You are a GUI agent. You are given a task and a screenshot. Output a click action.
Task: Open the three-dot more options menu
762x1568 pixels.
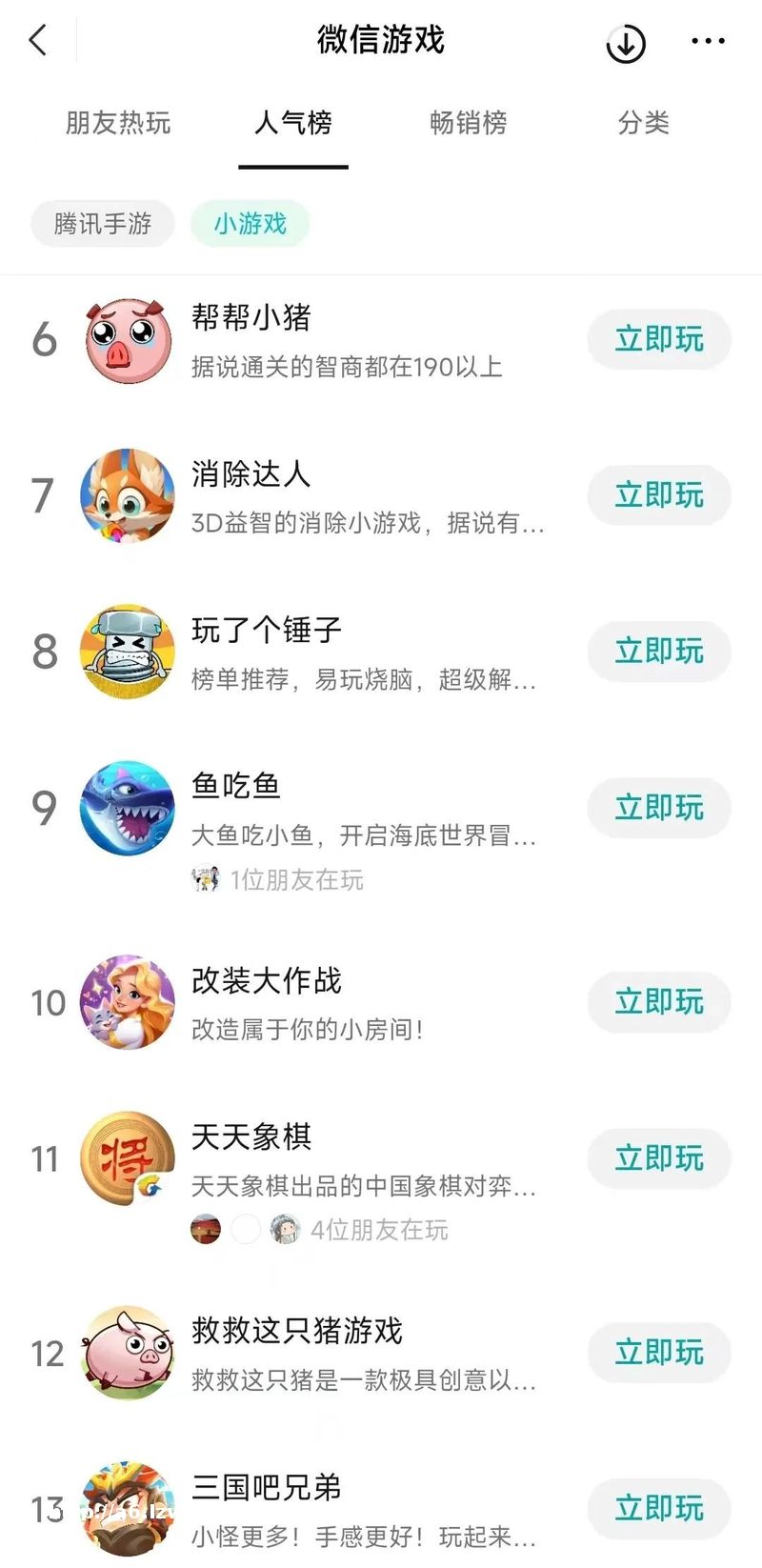click(x=707, y=41)
